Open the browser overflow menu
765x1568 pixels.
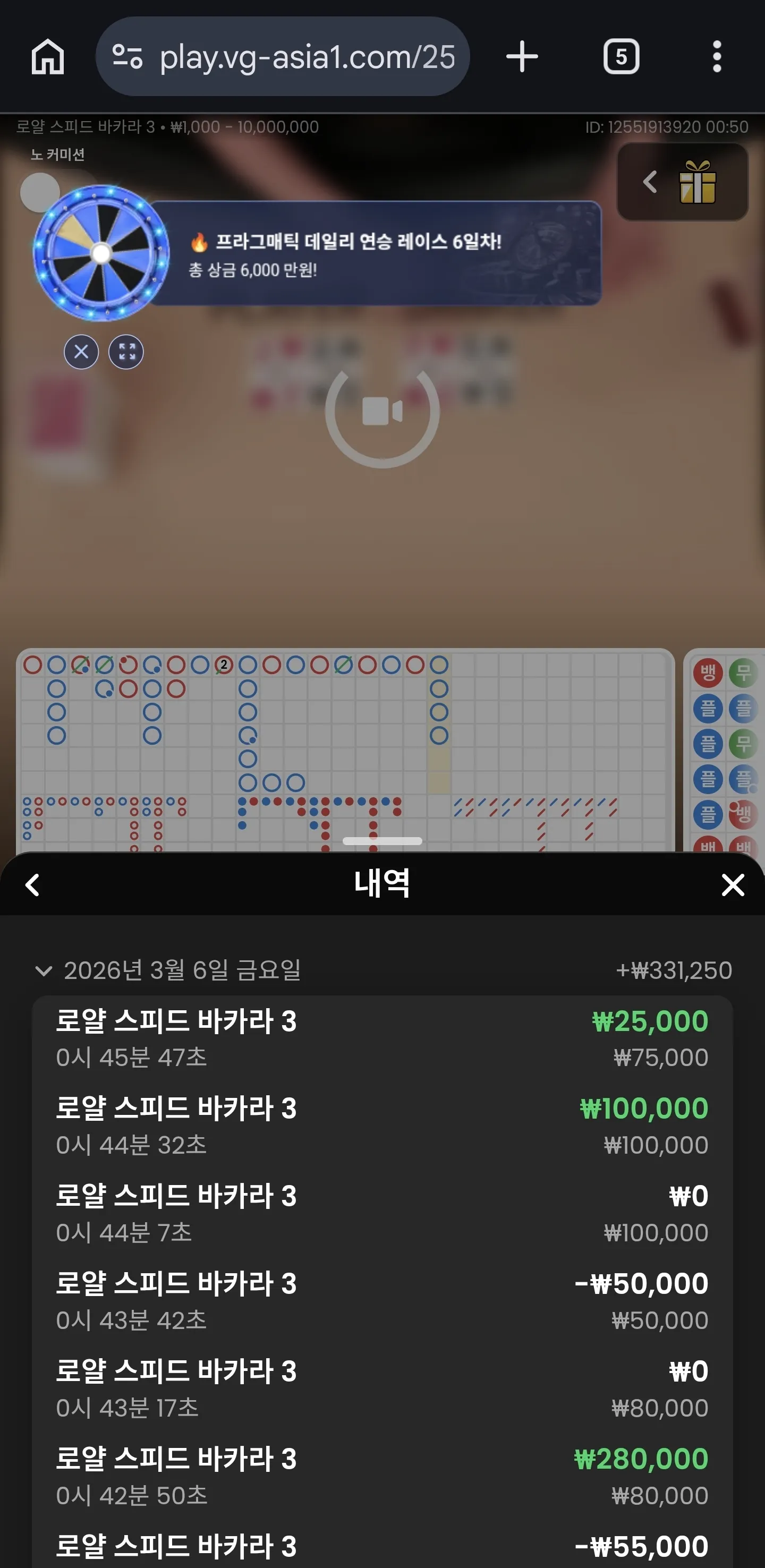(x=717, y=57)
